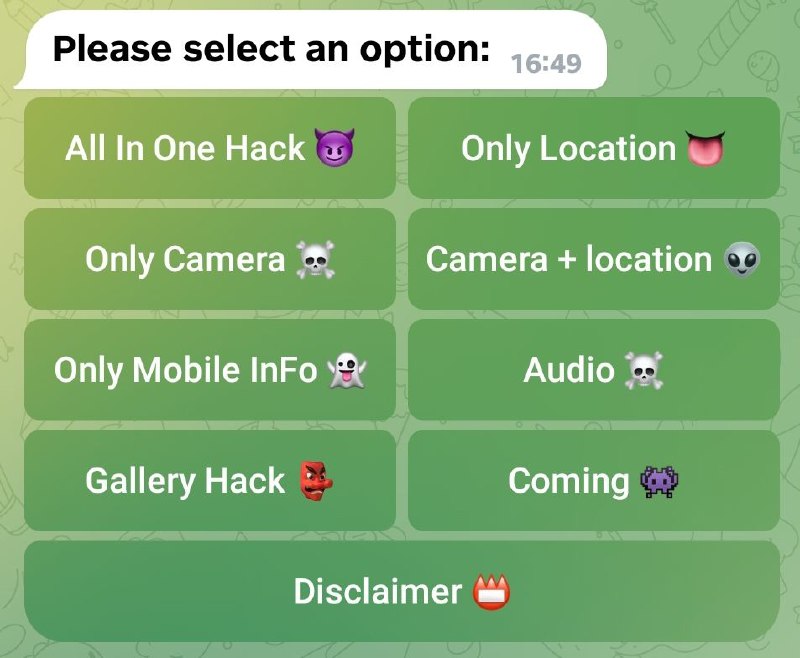This screenshot has width=800, height=658.
Task: Open the Disclaimer button
Action: pos(401,592)
